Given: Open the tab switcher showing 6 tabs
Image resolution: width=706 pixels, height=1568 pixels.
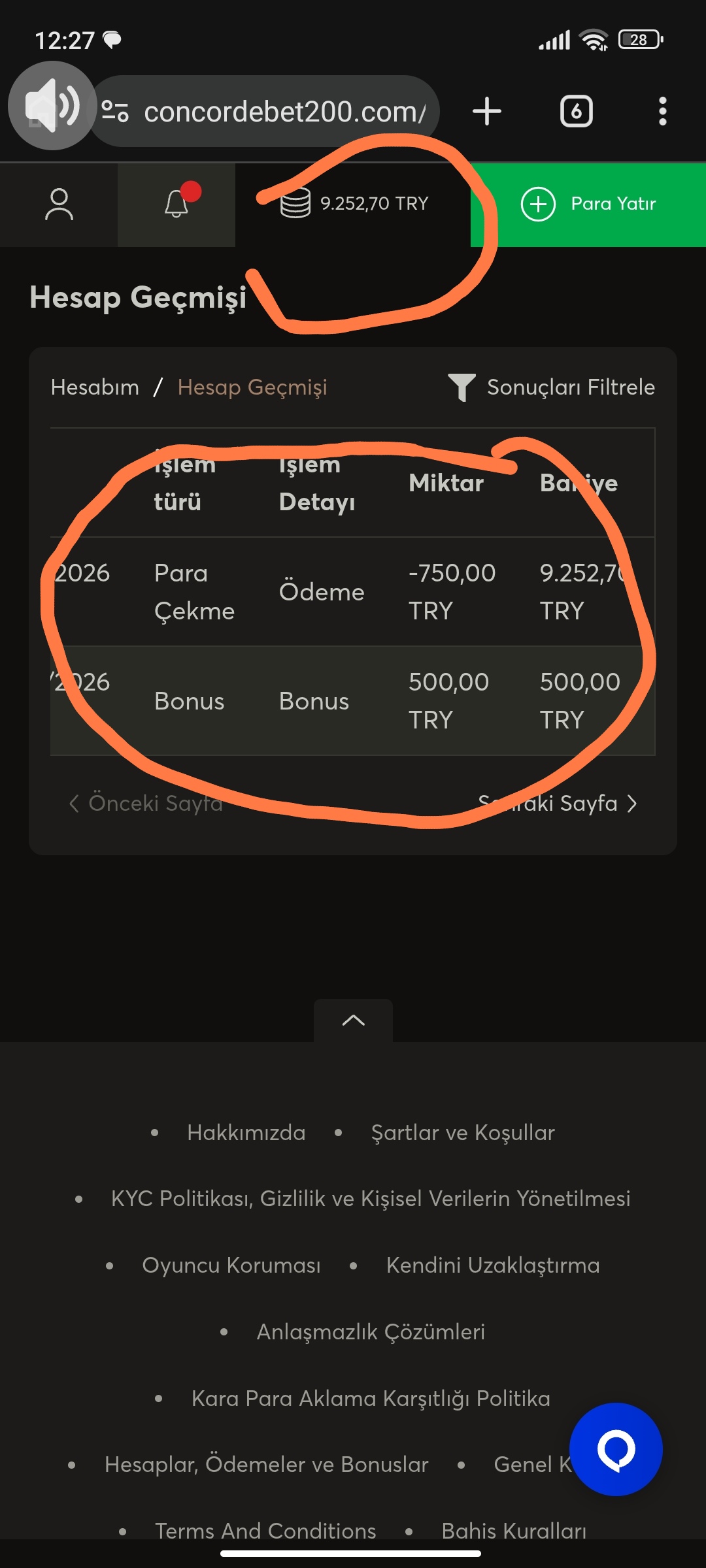Looking at the screenshot, I should pos(576,111).
